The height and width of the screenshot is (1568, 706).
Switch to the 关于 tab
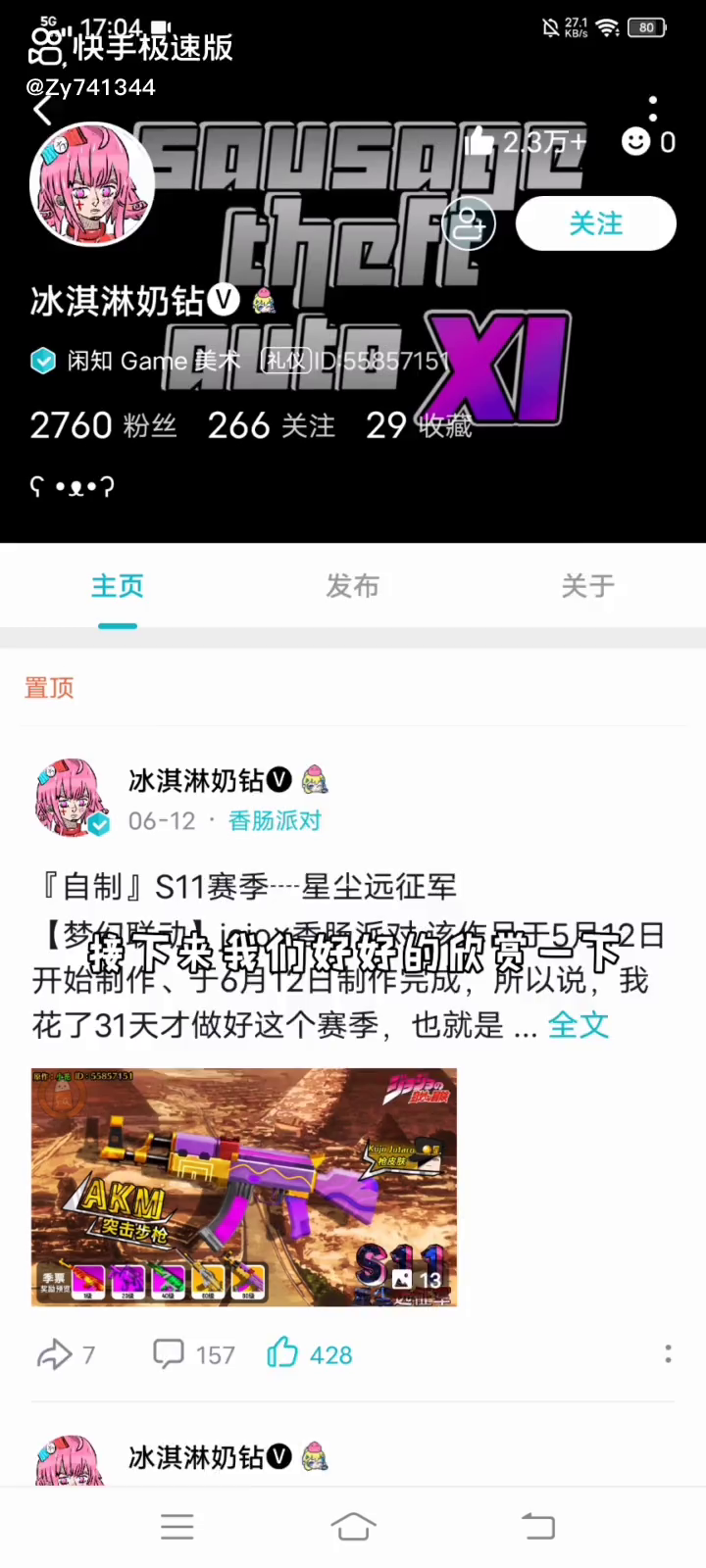point(588,586)
